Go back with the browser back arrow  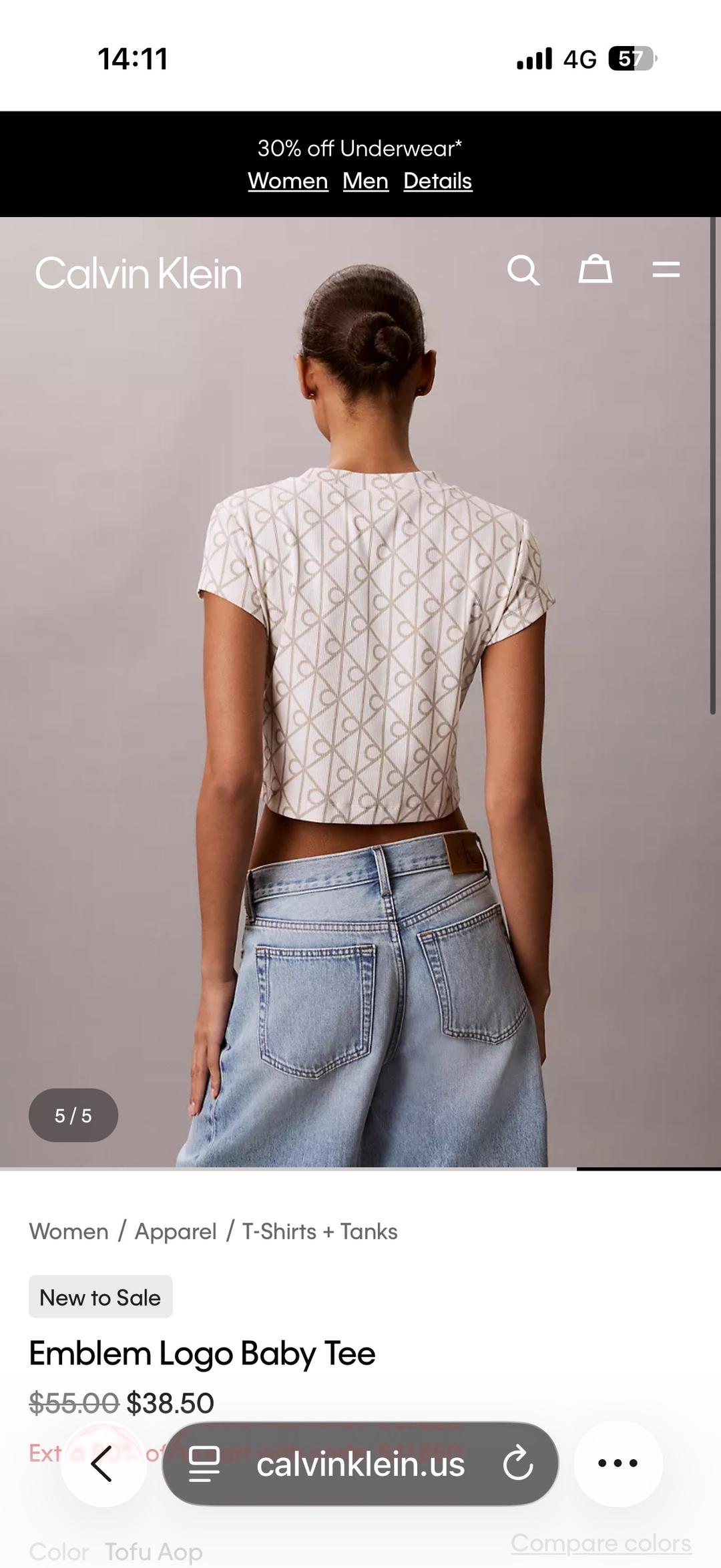[103, 1464]
